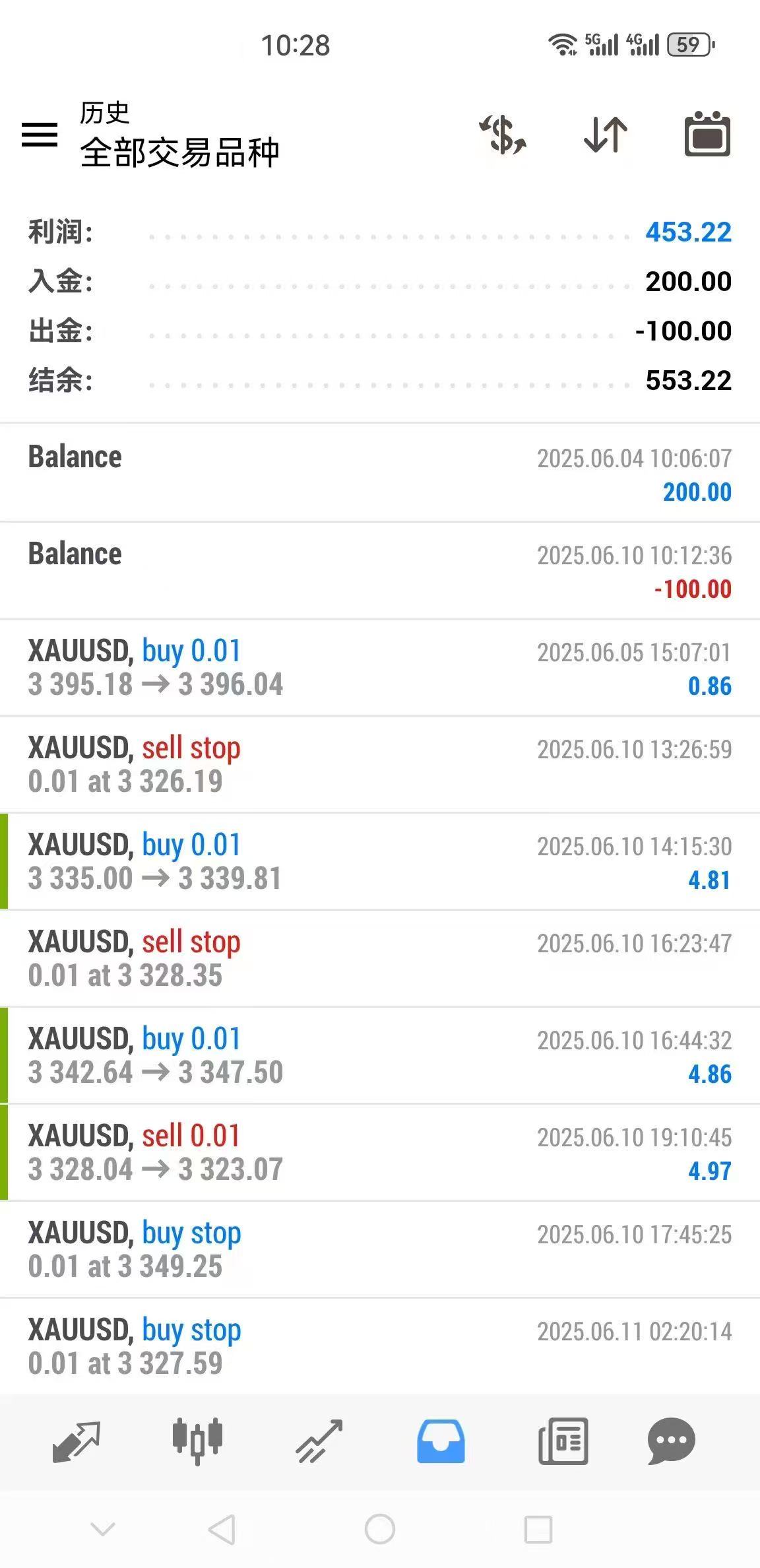
Task: Open the buy stop order at 3 349.25
Action: click(380, 1249)
